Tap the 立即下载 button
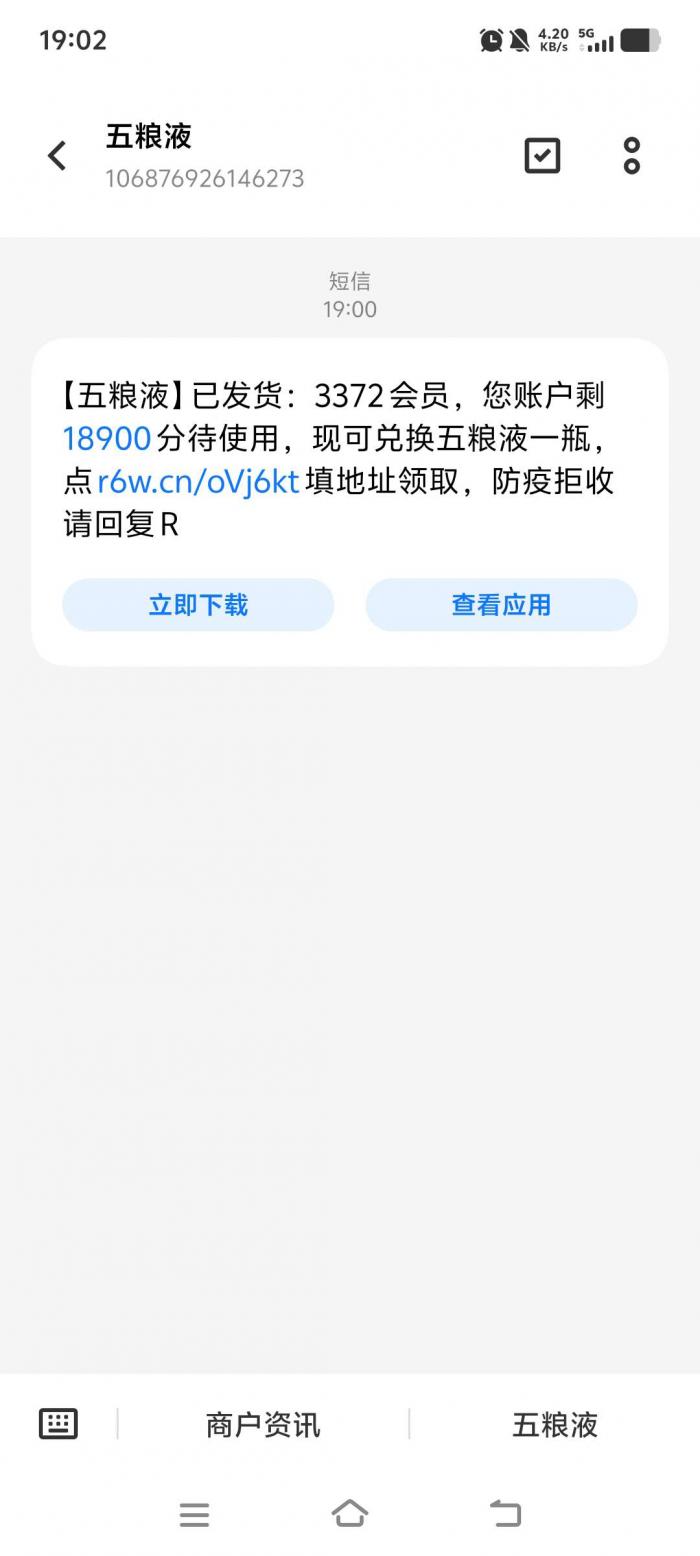The width and height of the screenshot is (700, 1556). 198,605
